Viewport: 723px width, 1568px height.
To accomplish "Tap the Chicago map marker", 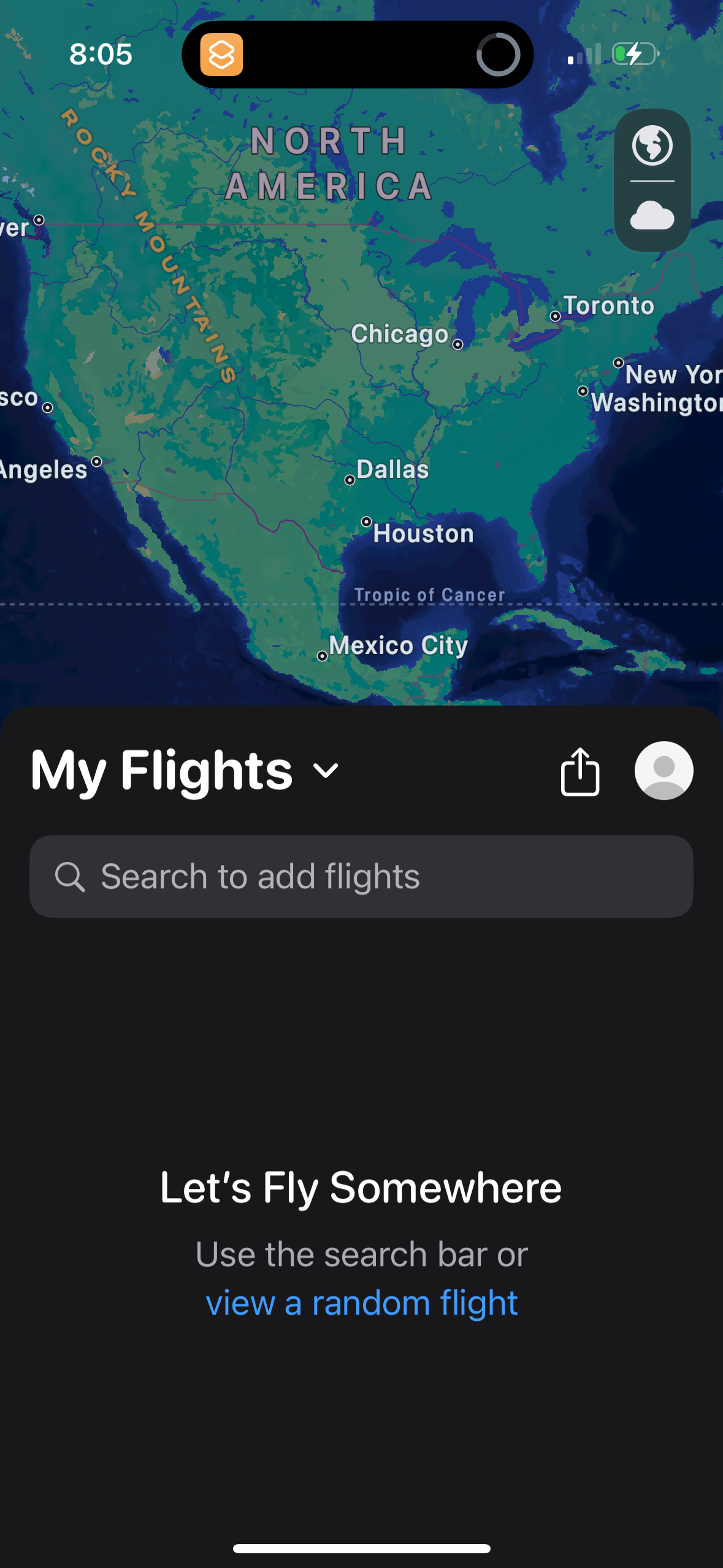I will tap(457, 346).
